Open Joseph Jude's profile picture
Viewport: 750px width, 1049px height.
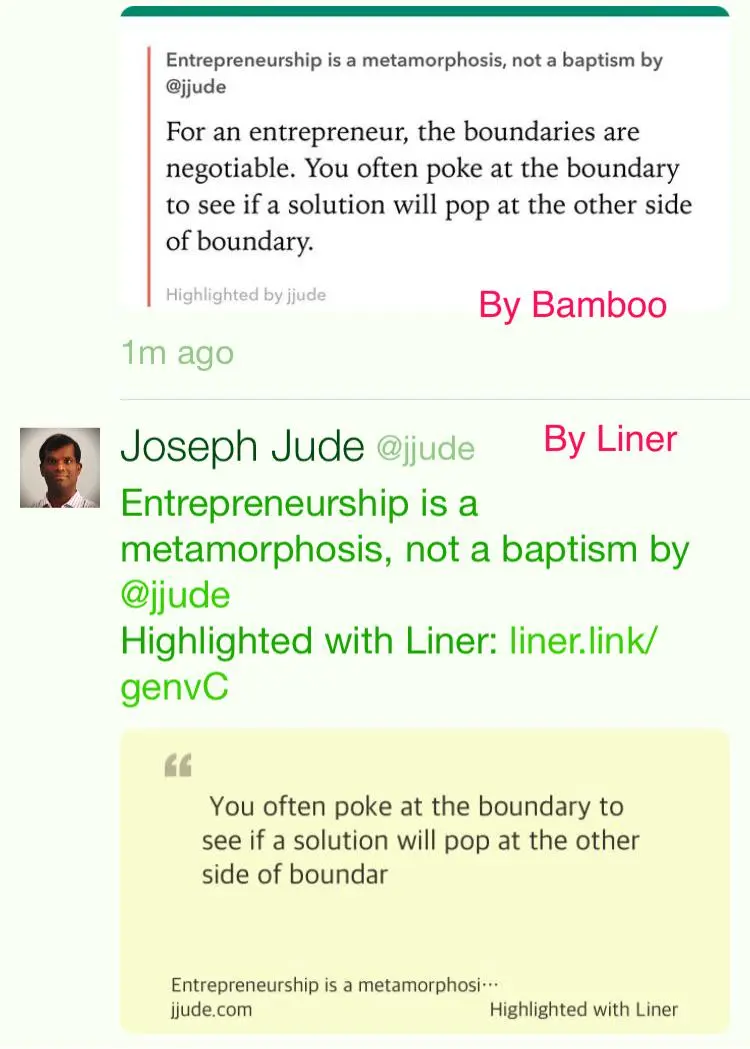(60, 467)
